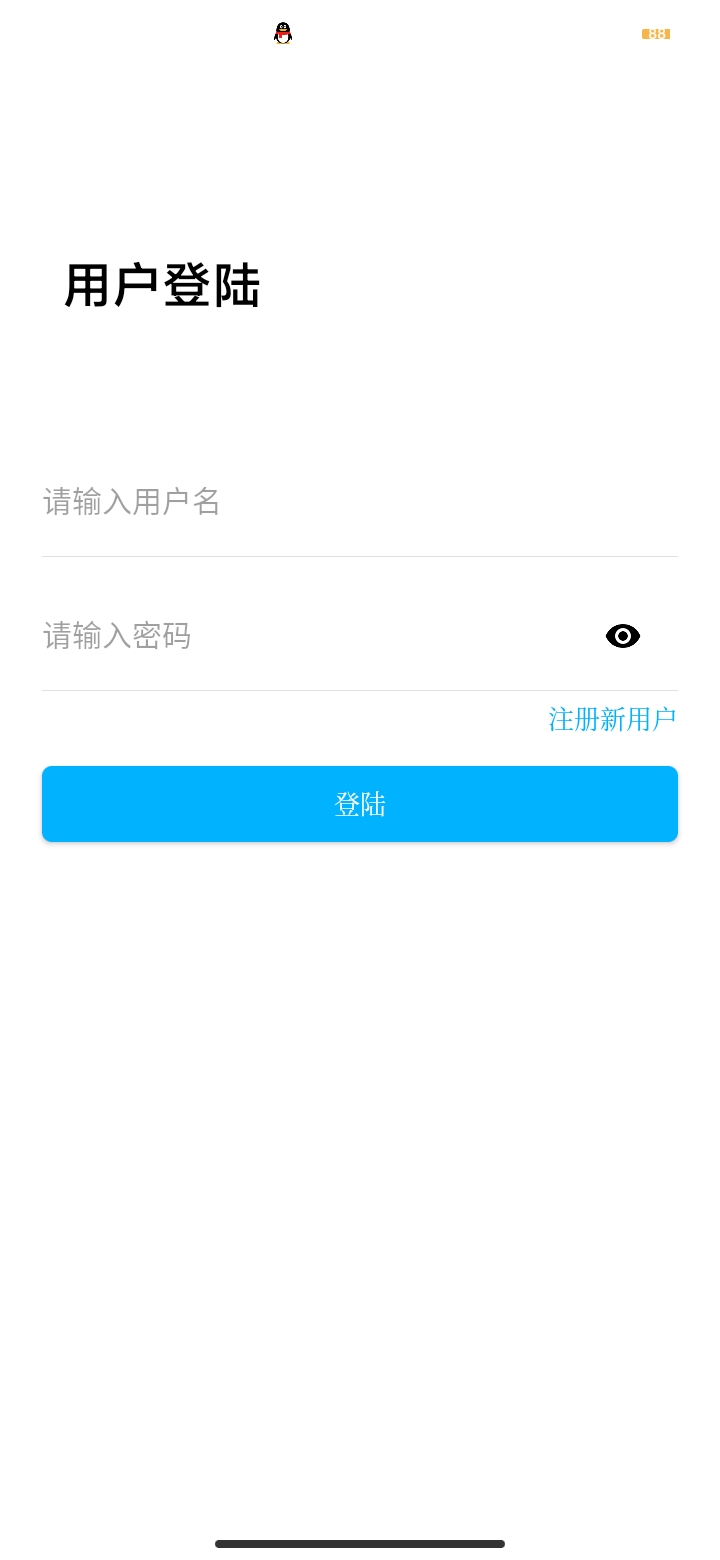Image resolution: width=720 pixels, height=1560 pixels.
Task: Tap the username input placeholder text
Action: (131, 502)
